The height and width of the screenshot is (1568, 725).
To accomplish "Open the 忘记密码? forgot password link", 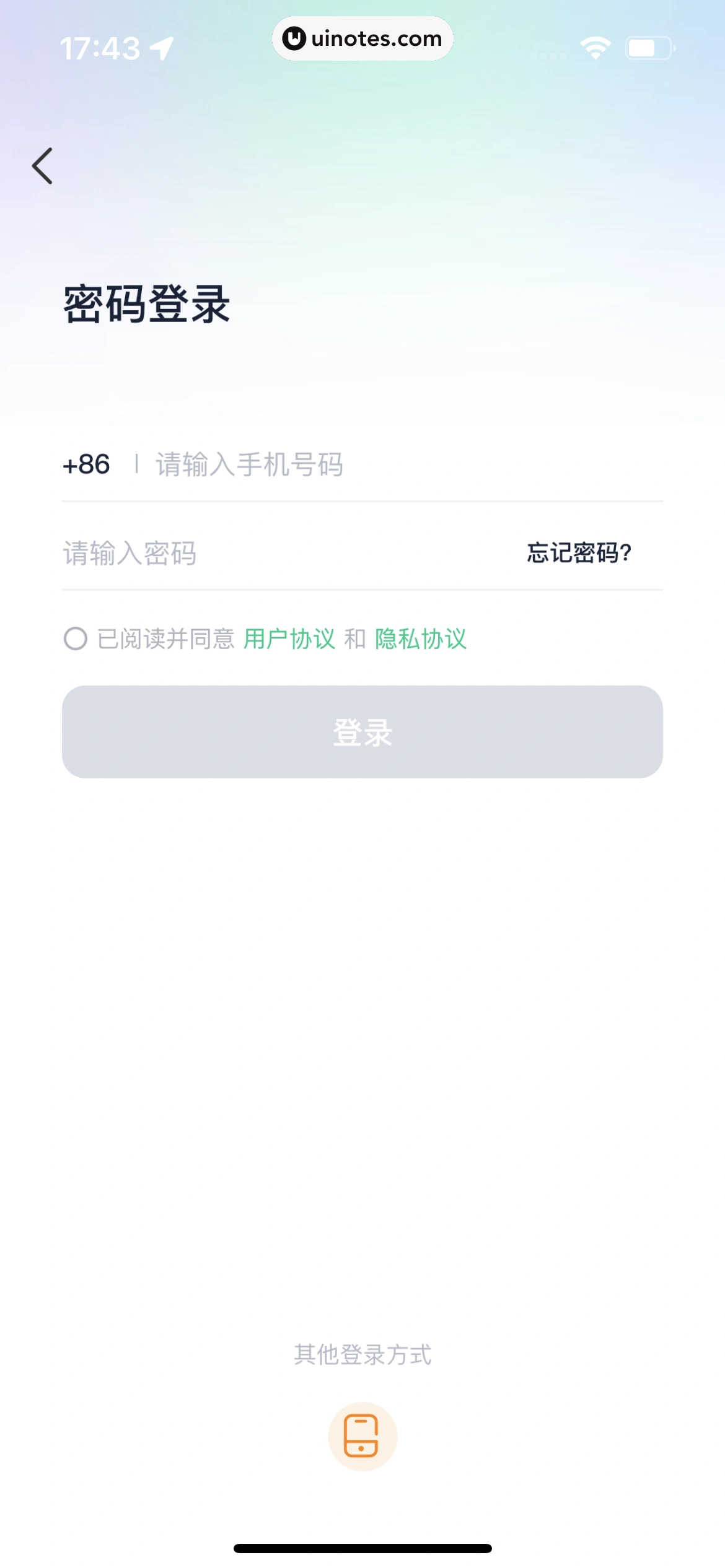I will point(579,552).
